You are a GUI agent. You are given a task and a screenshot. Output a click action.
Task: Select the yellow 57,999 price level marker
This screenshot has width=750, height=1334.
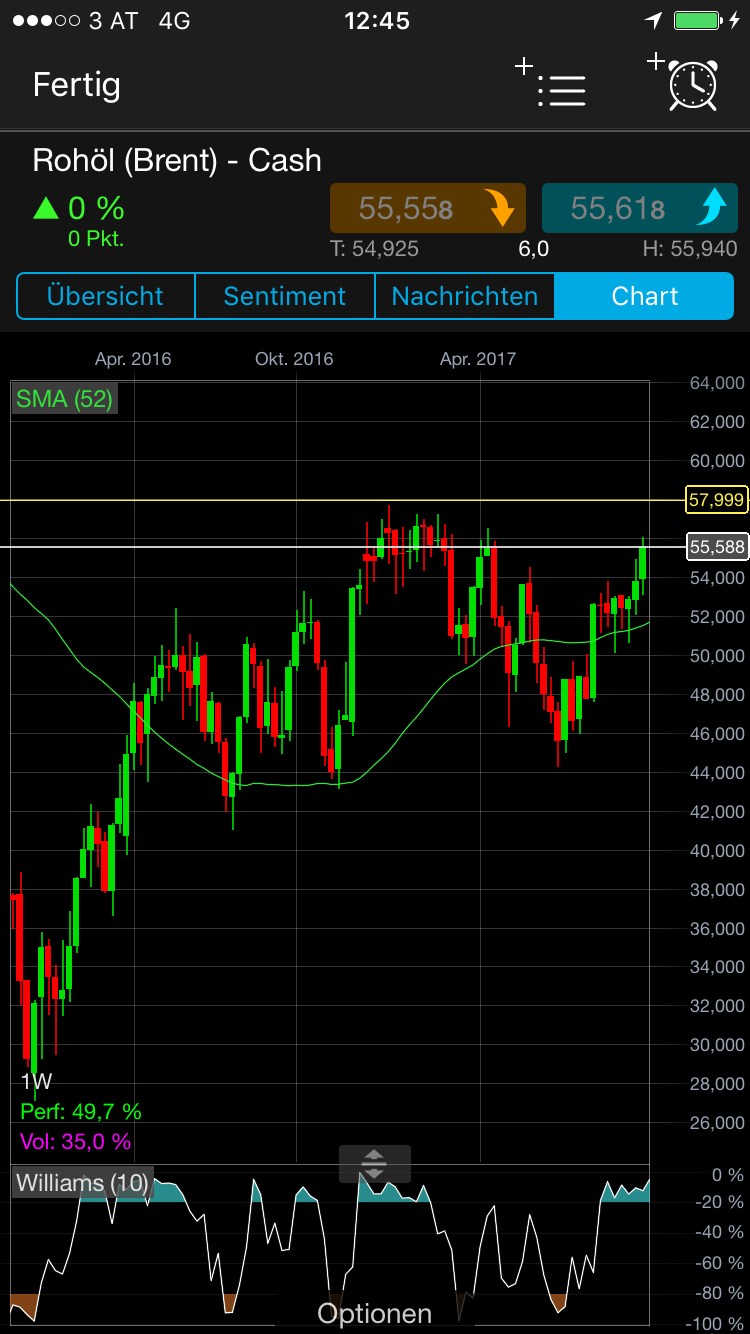pyautogui.click(x=715, y=500)
